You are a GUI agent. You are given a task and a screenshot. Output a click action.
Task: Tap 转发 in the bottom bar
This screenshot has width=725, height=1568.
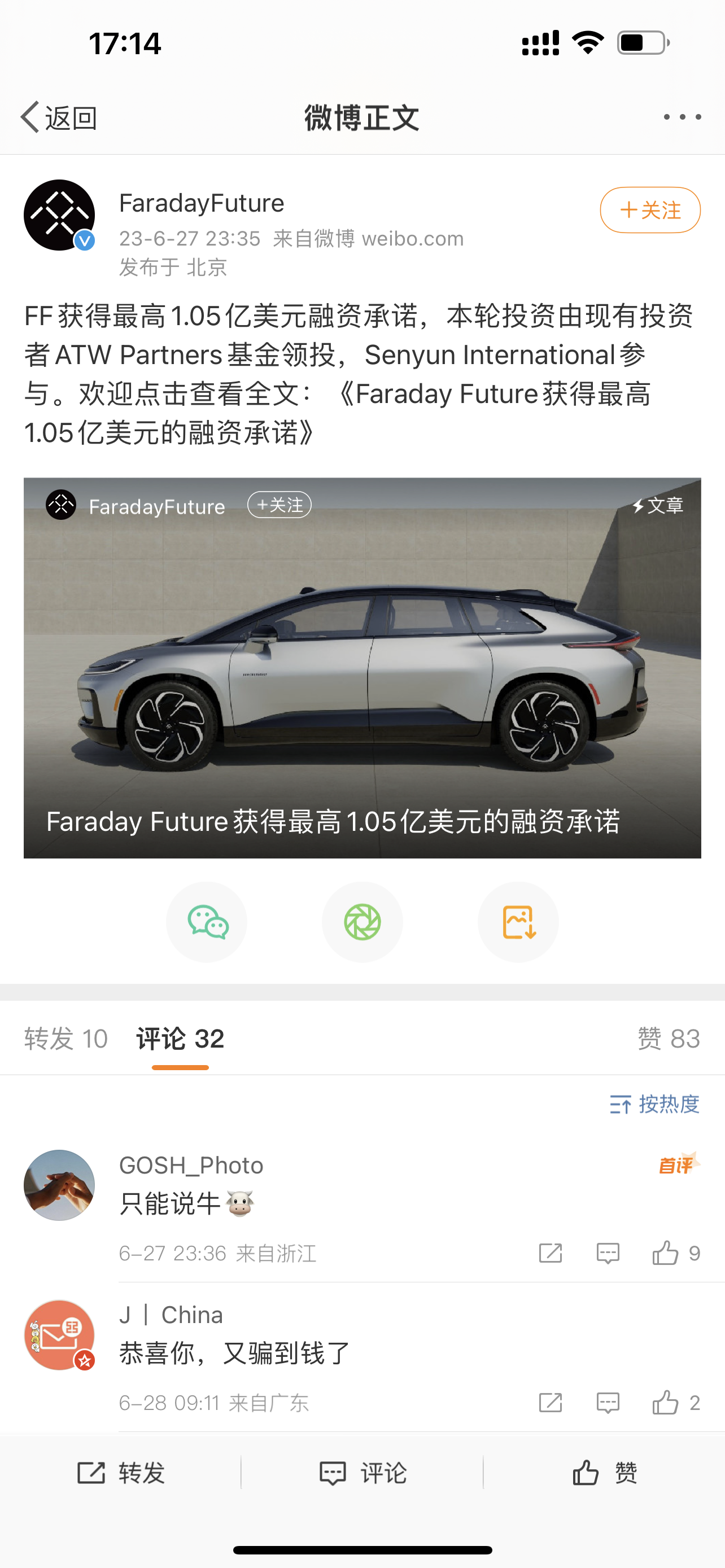coord(121,1474)
